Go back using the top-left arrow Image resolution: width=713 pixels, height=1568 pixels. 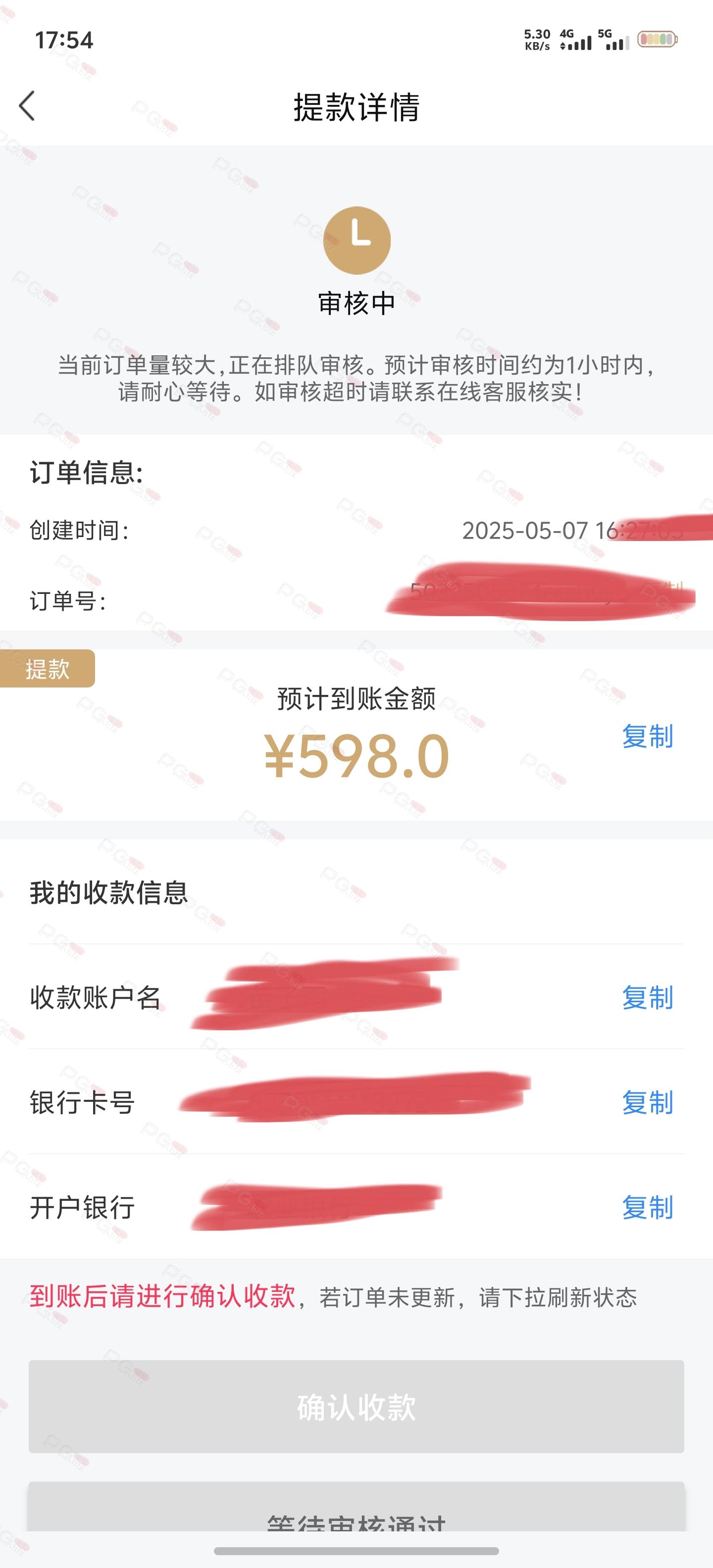(27, 106)
